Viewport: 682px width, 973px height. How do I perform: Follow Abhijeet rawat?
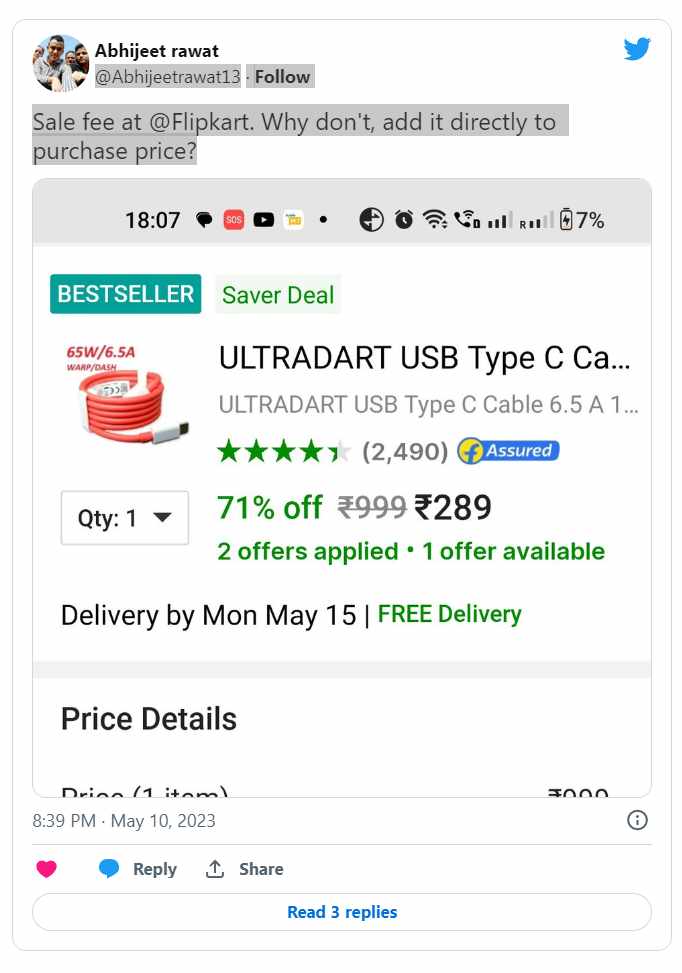(x=282, y=77)
